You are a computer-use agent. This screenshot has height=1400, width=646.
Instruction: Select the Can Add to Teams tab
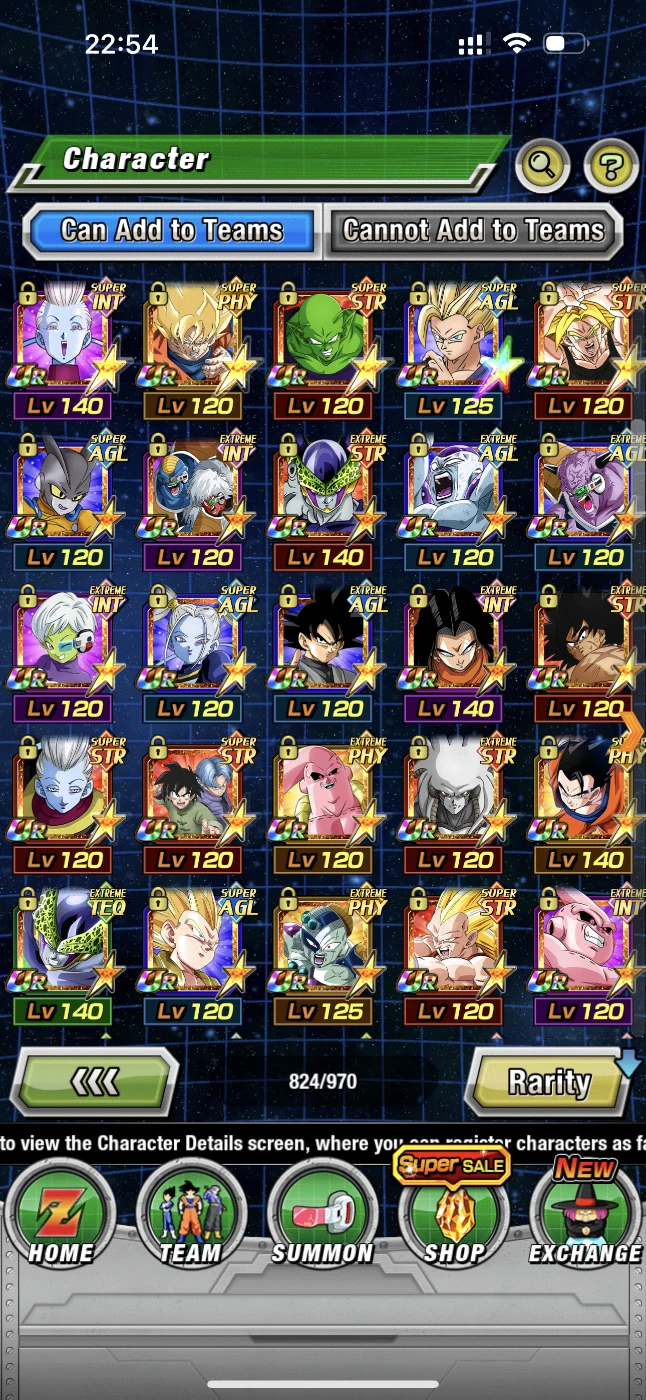coord(172,231)
